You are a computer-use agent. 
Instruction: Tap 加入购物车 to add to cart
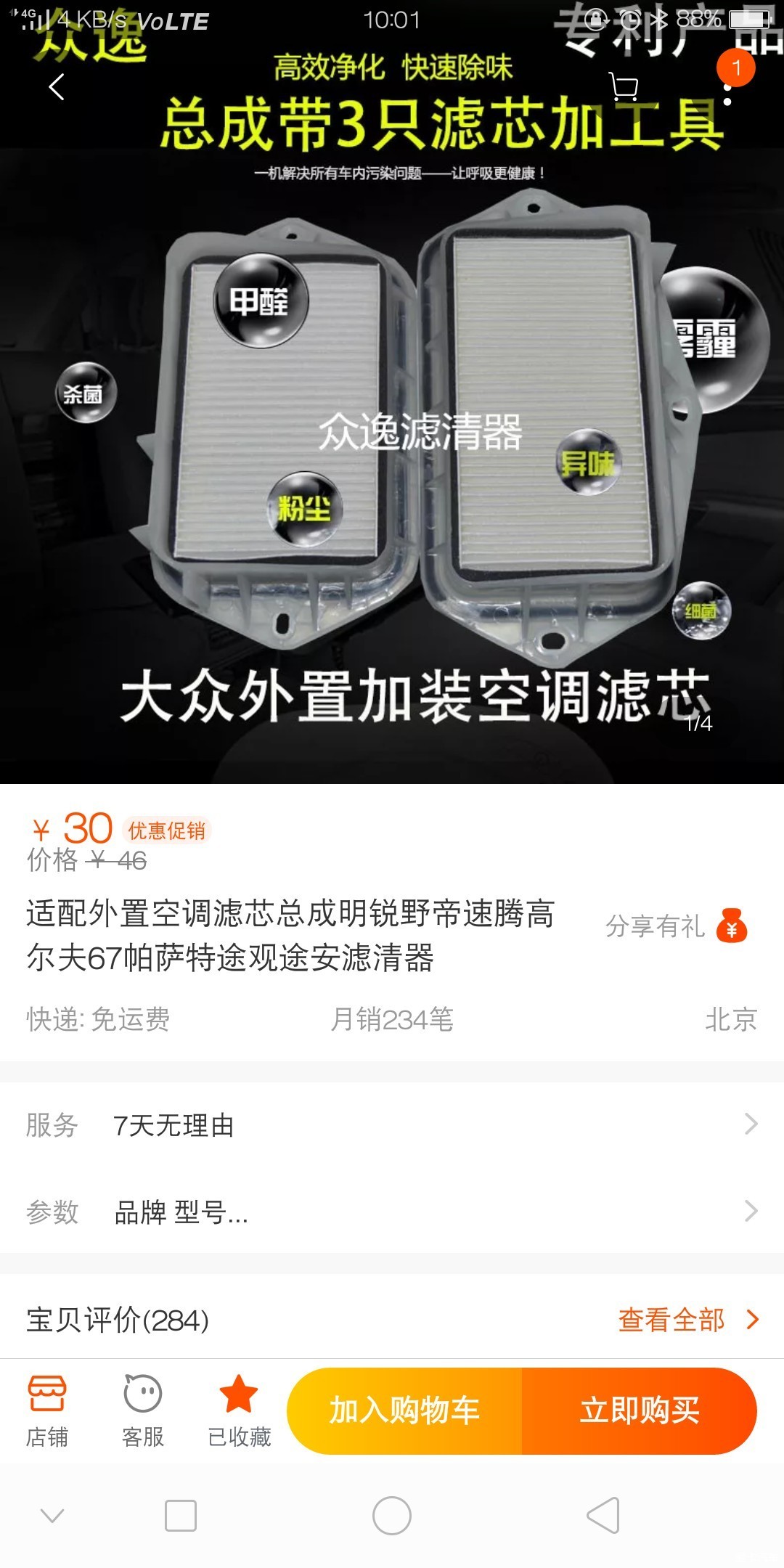click(404, 1410)
